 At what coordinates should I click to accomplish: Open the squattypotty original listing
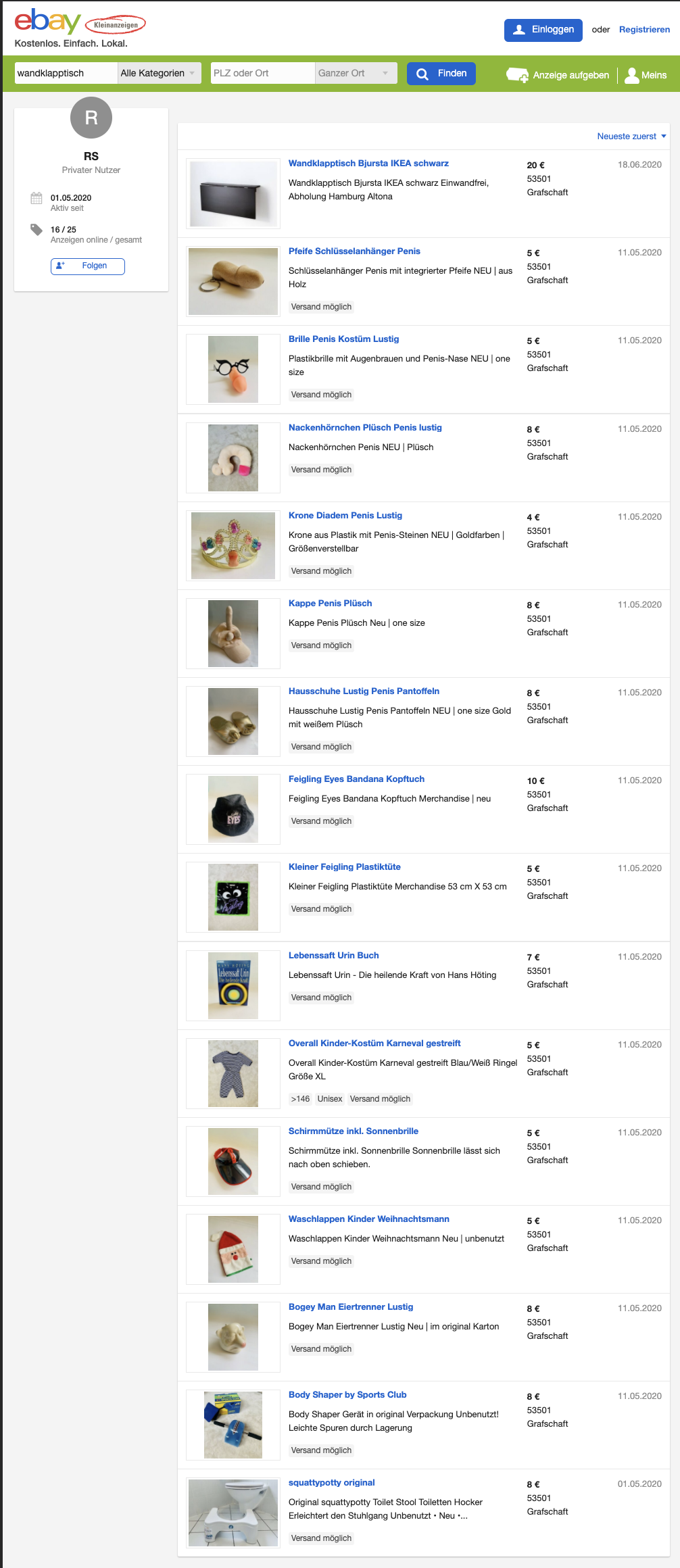click(331, 1483)
